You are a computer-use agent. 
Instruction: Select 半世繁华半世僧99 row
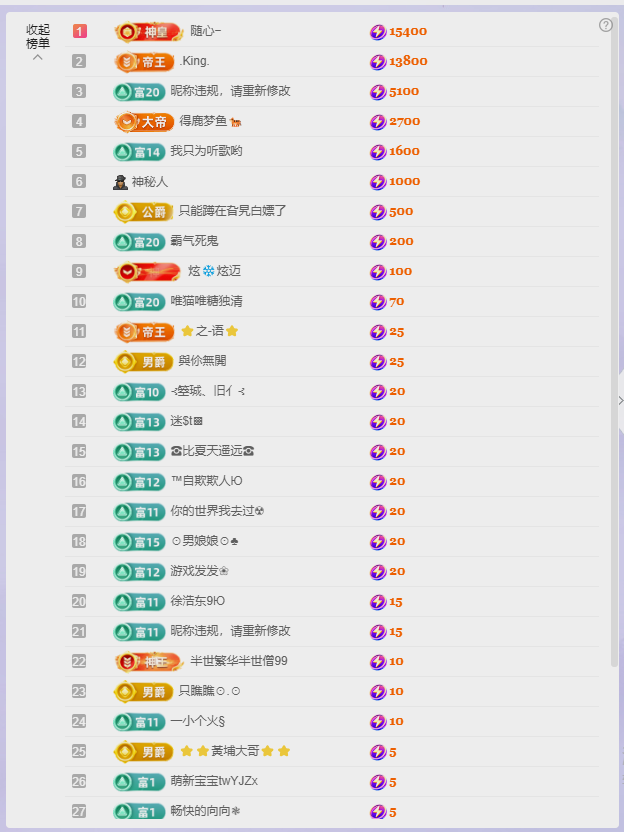pos(238,661)
